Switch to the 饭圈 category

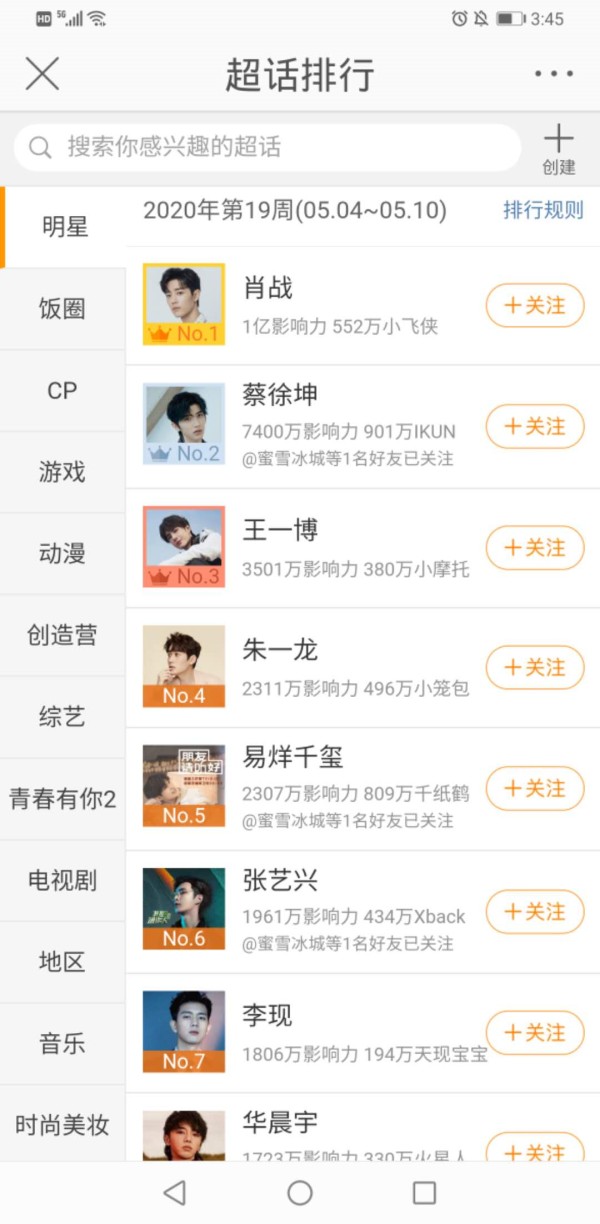pos(63,309)
